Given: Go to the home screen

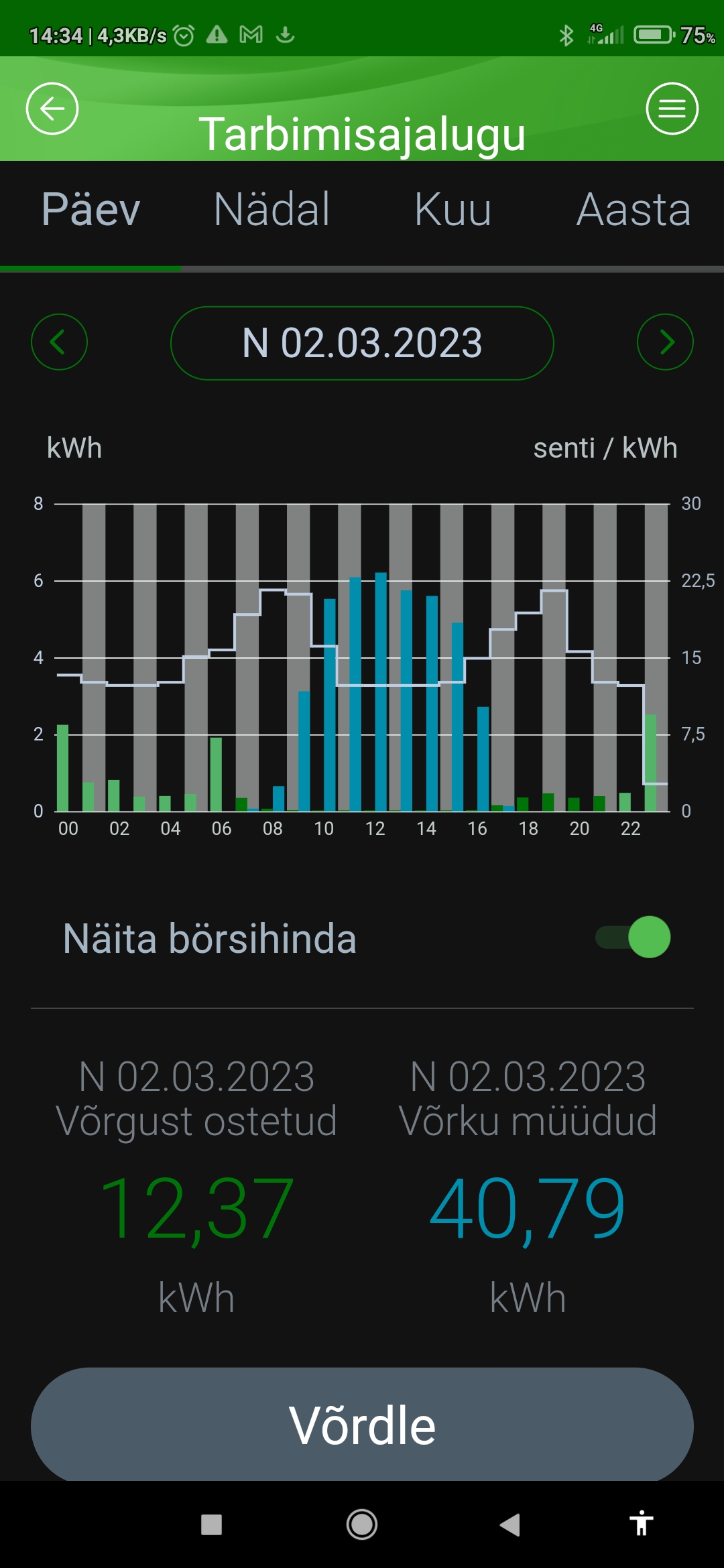Looking at the screenshot, I should point(362,1524).
